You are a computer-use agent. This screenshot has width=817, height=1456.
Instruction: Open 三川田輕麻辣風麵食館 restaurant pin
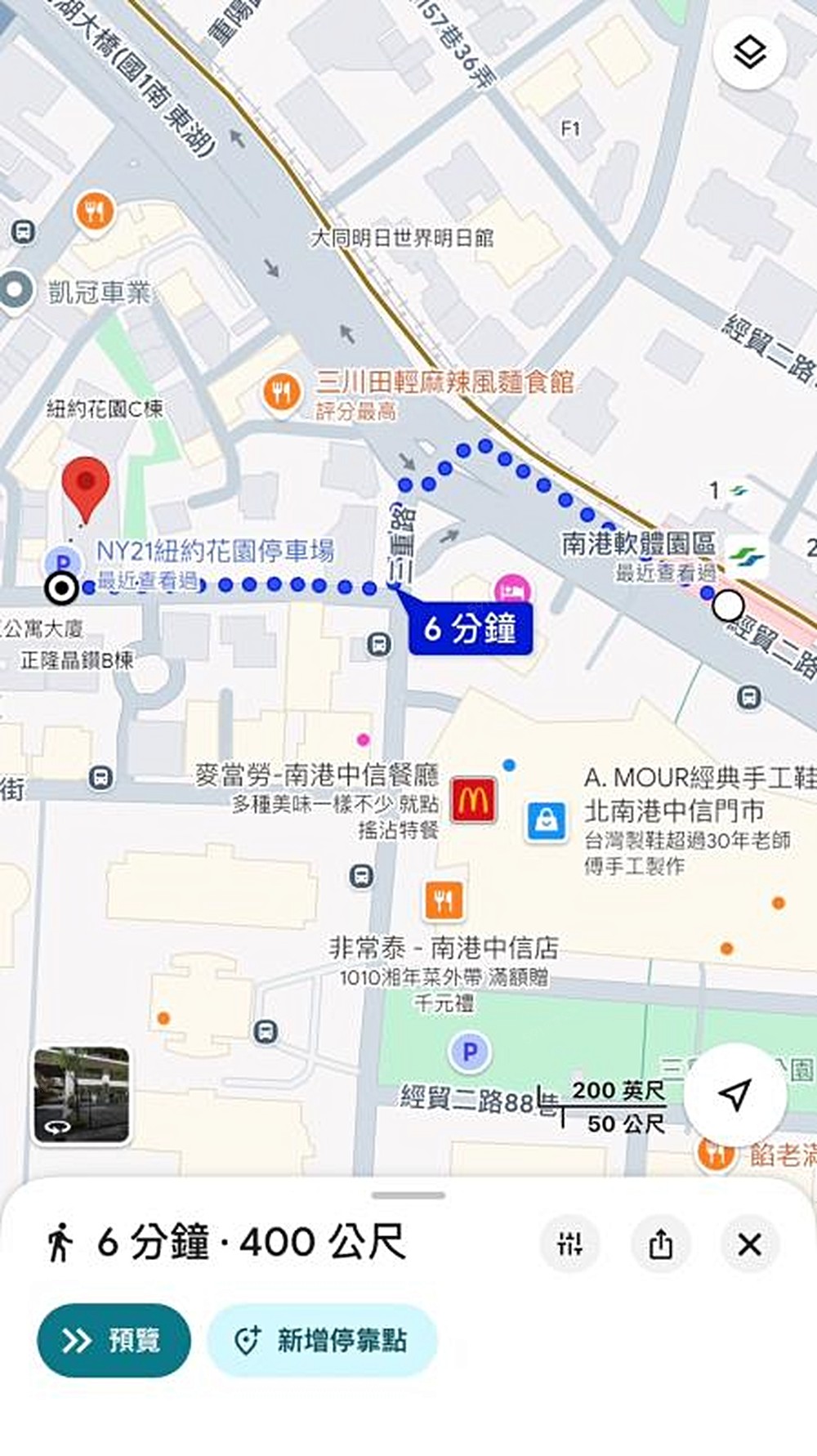coord(281,393)
